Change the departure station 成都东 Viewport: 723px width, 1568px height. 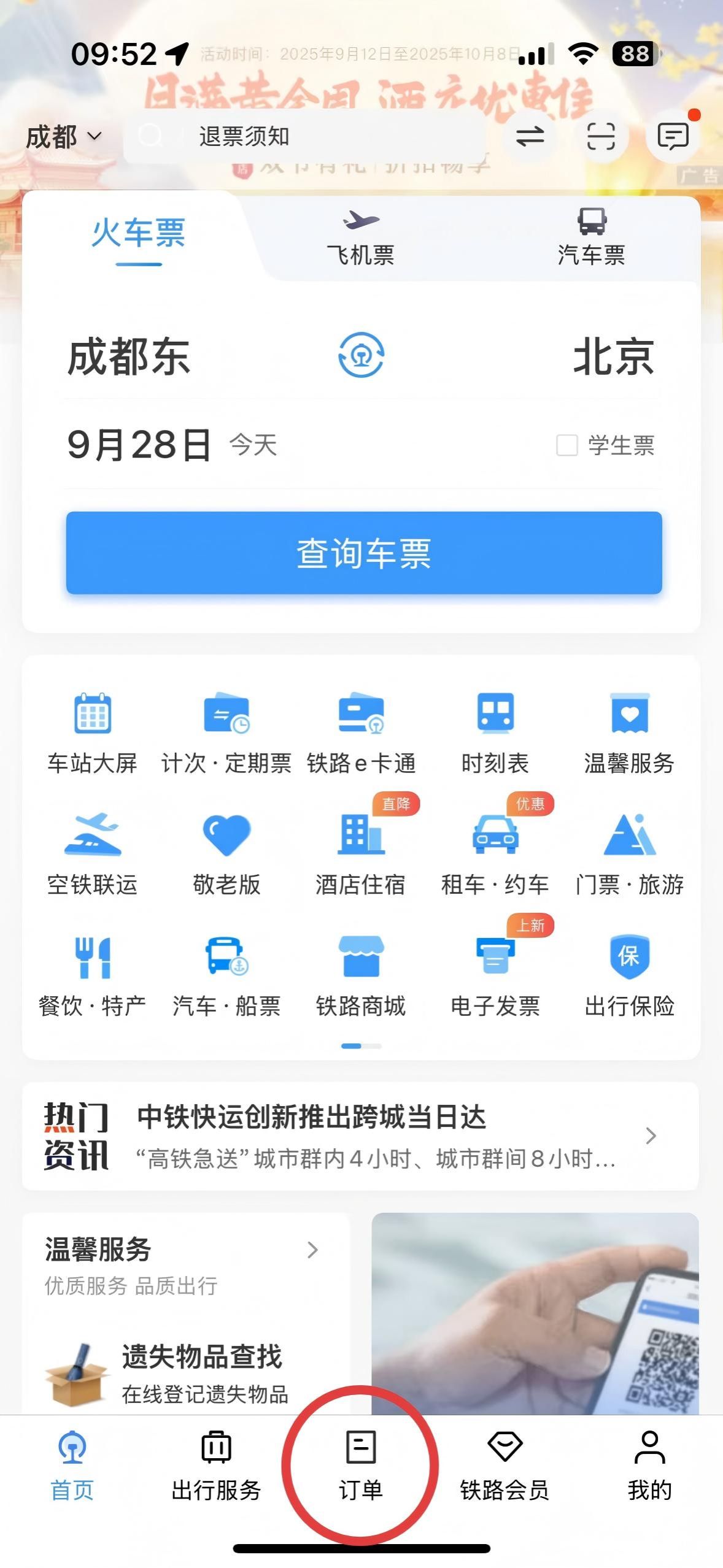coord(129,356)
